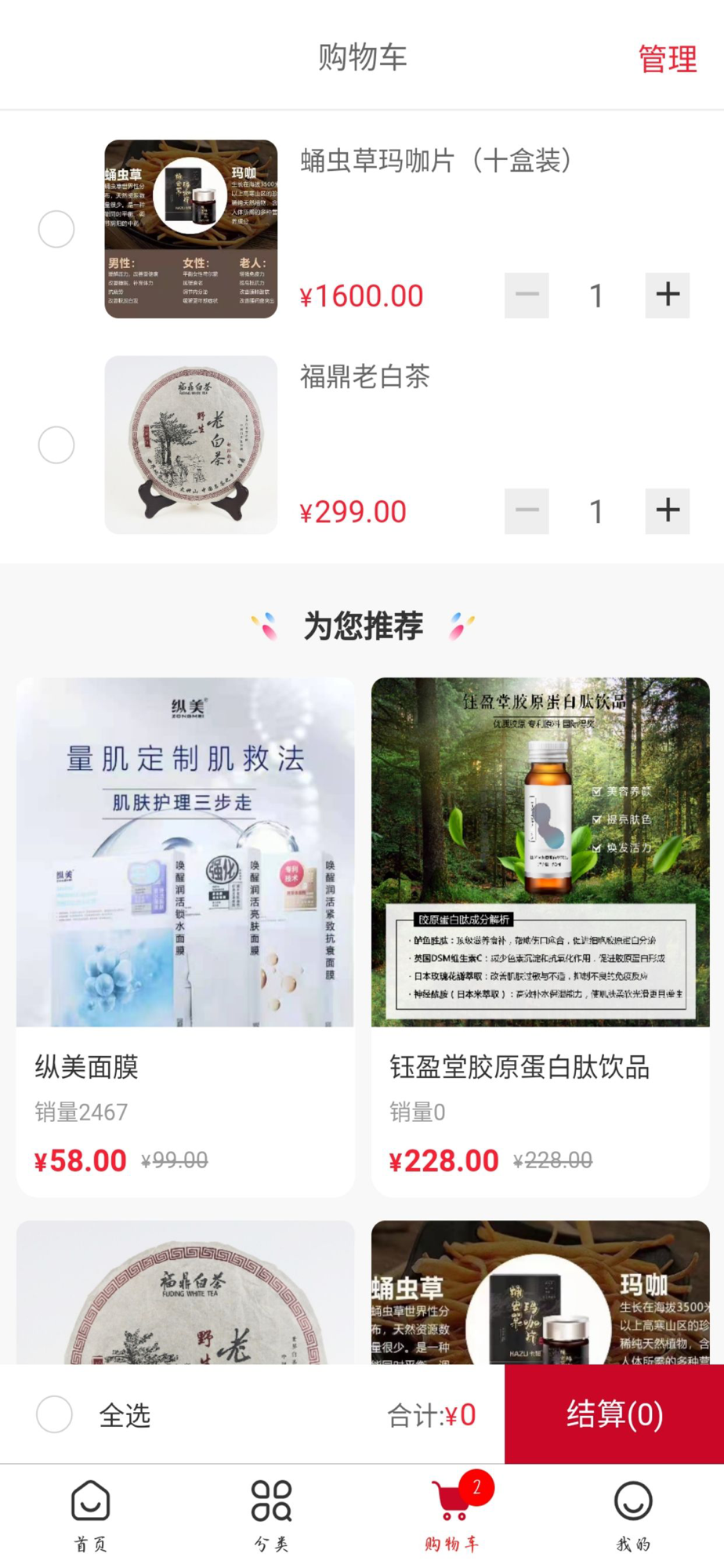The height and width of the screenshot is (1568, 724).
Task: Open the 钰盈堂胶原蛋白肽饮品 product card
Action: (540, 937)
